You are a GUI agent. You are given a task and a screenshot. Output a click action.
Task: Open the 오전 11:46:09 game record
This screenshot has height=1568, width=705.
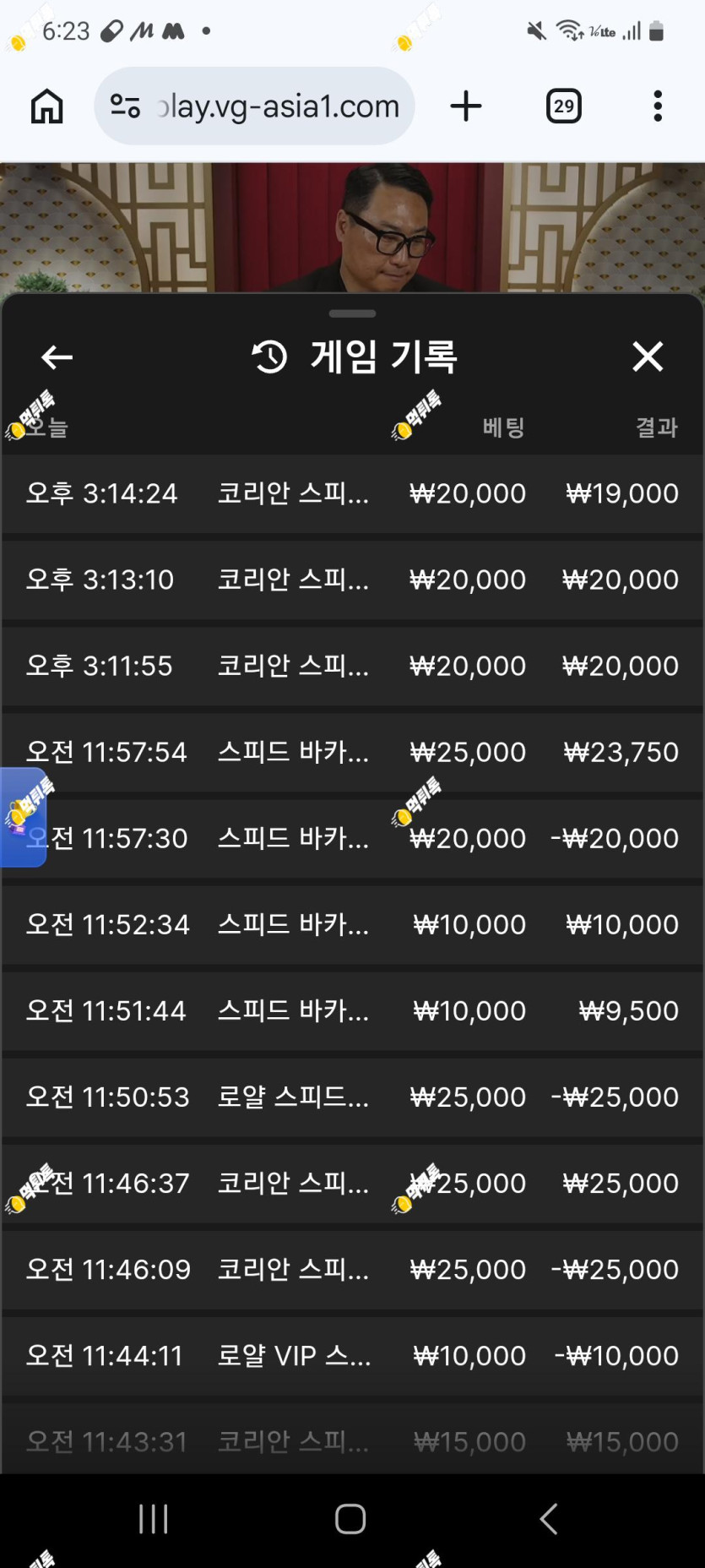(x=352, y=1269)
